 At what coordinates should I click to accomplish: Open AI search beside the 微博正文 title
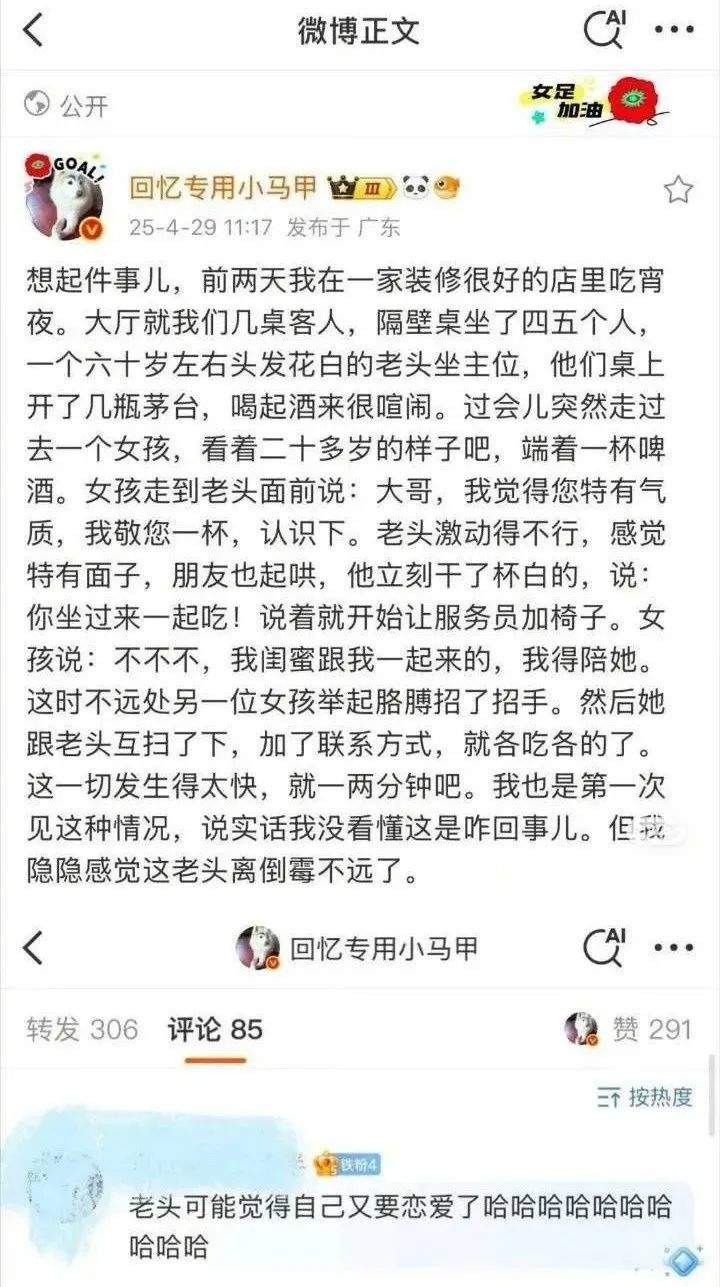(x=605, y=30)
